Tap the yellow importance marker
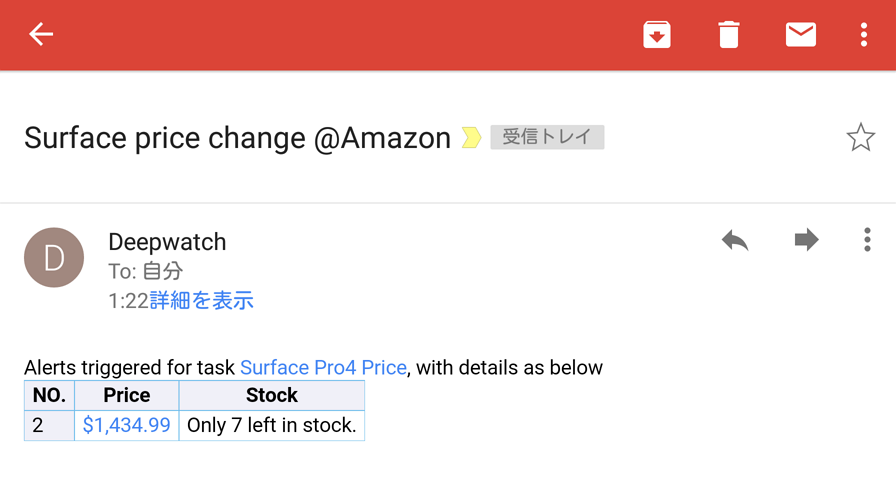896x499 pixels. pyautogui.click(x=471, y=138)
